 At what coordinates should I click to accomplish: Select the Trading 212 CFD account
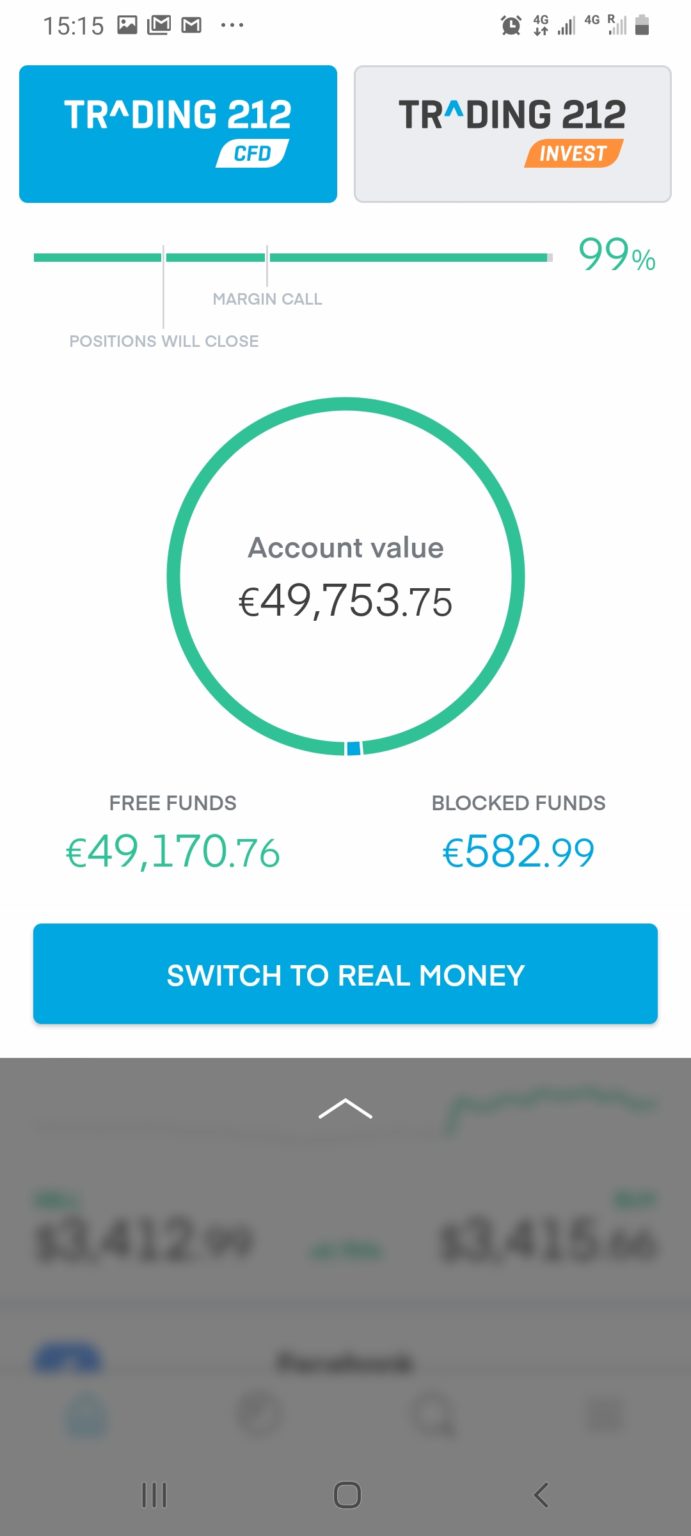(x=178, y=134)
